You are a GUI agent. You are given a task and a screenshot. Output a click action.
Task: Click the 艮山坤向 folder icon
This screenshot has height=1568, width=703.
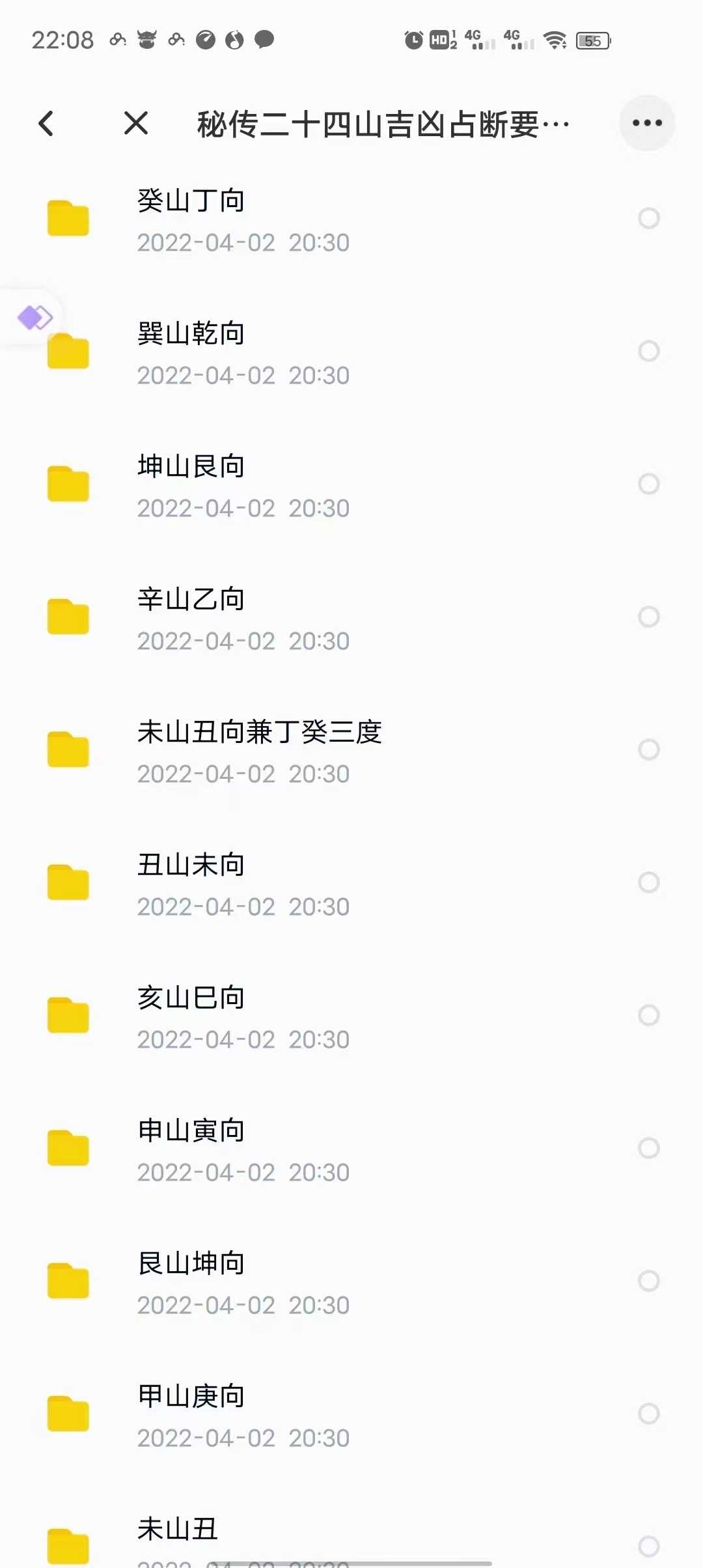point(68,1281)
